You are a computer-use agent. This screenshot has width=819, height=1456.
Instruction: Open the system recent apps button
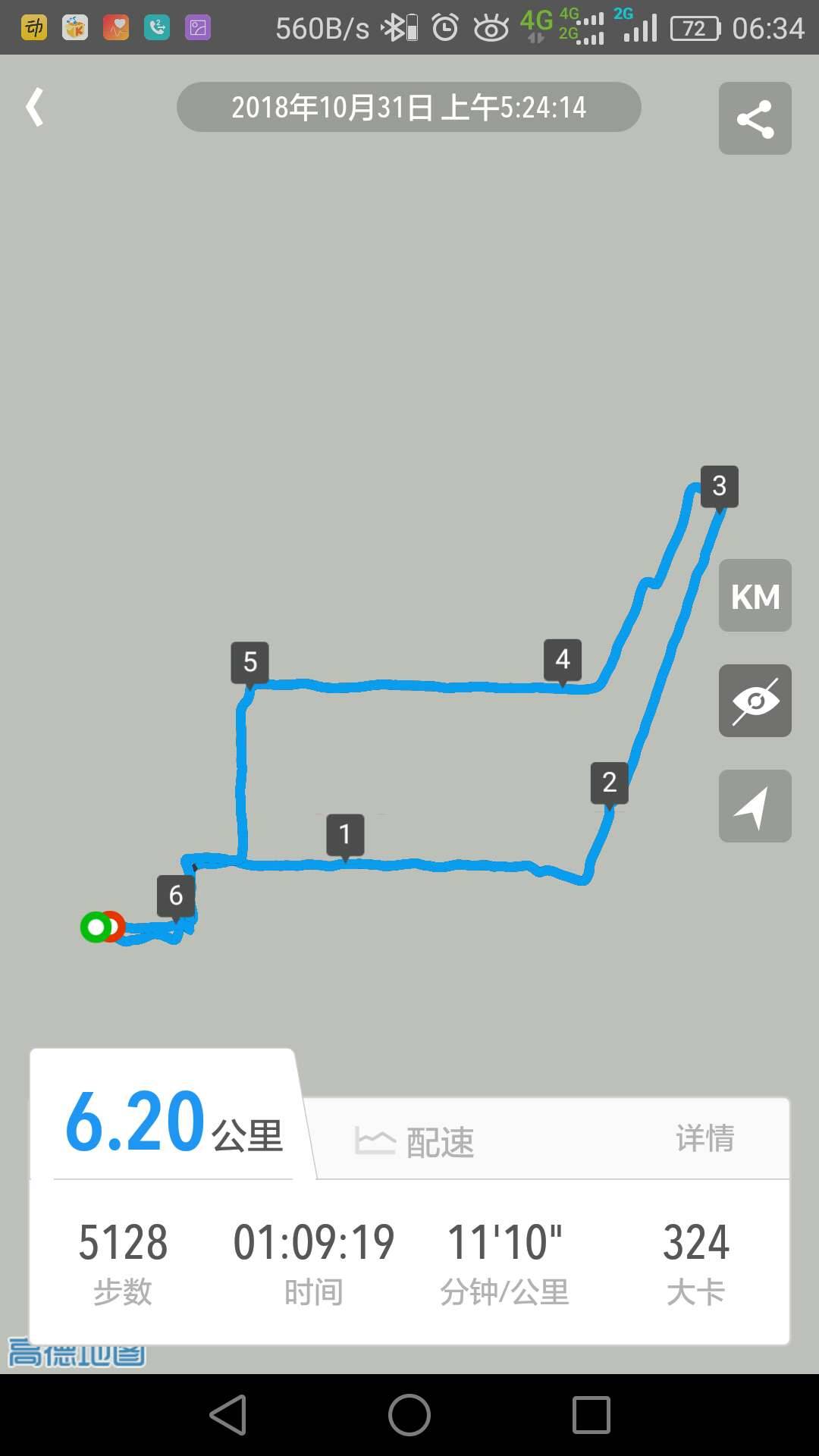[591, 1415]
